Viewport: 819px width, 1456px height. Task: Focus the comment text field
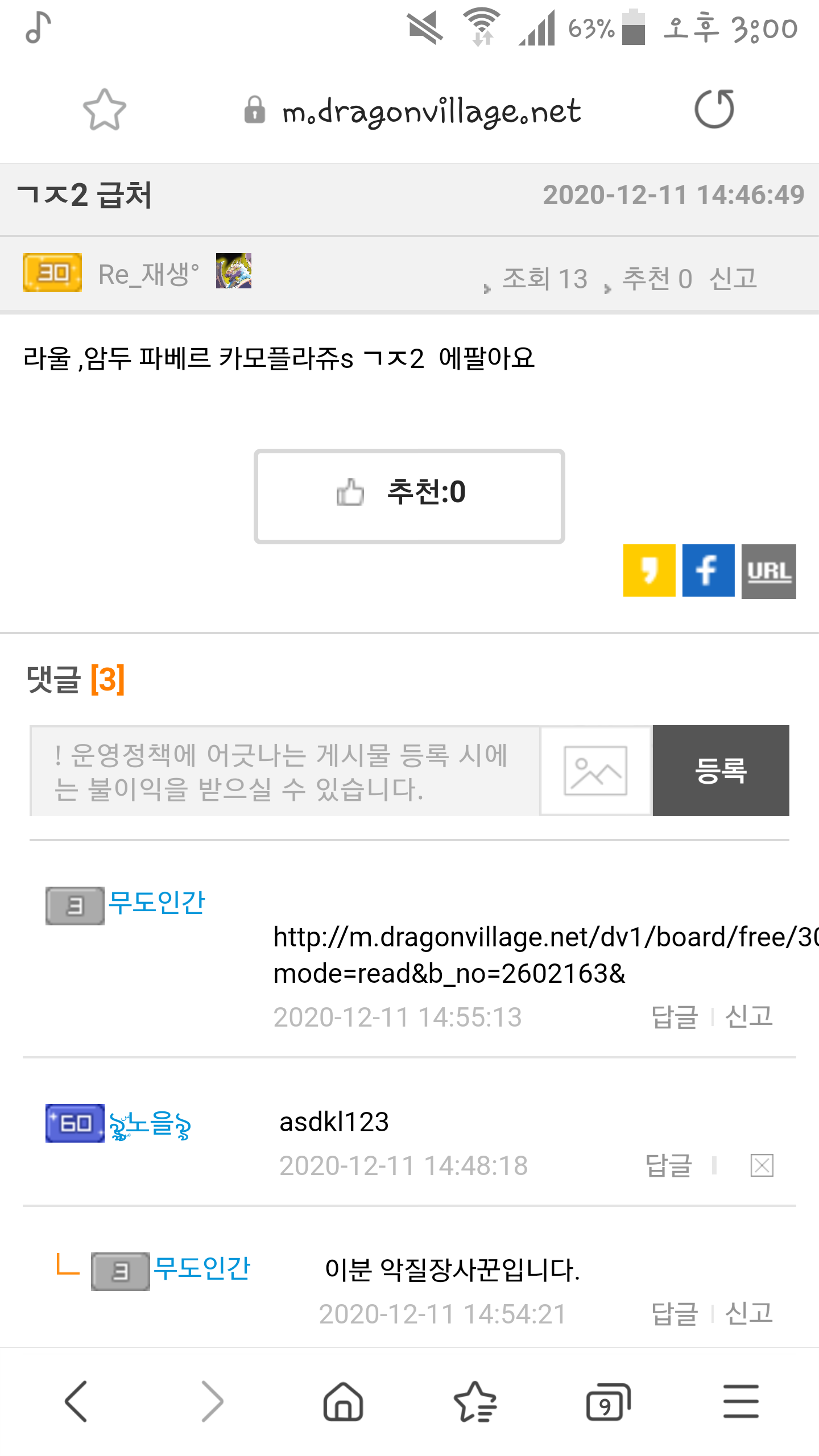[284, 771]
